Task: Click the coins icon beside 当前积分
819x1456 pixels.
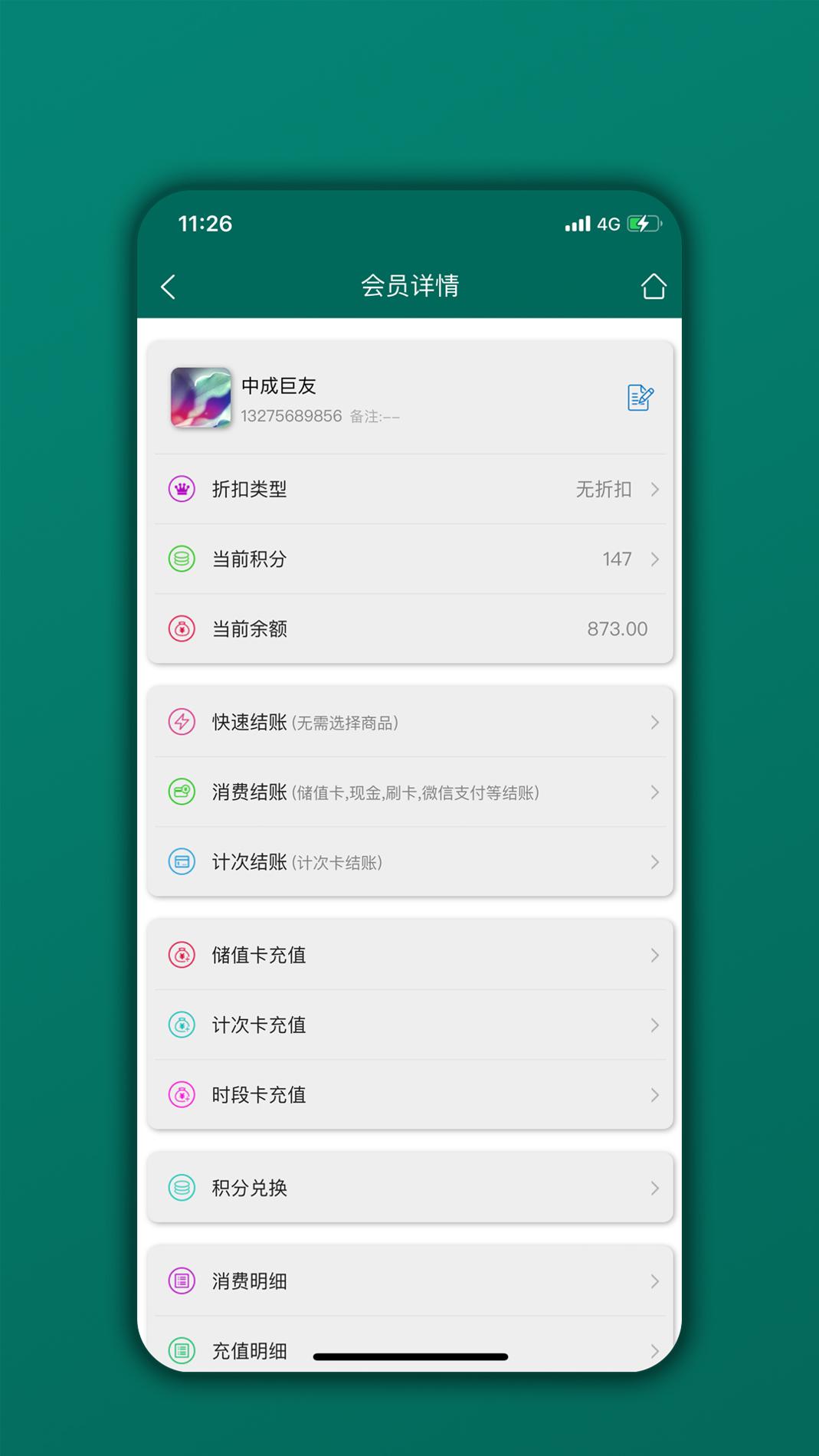Action: tap(182, 559)
